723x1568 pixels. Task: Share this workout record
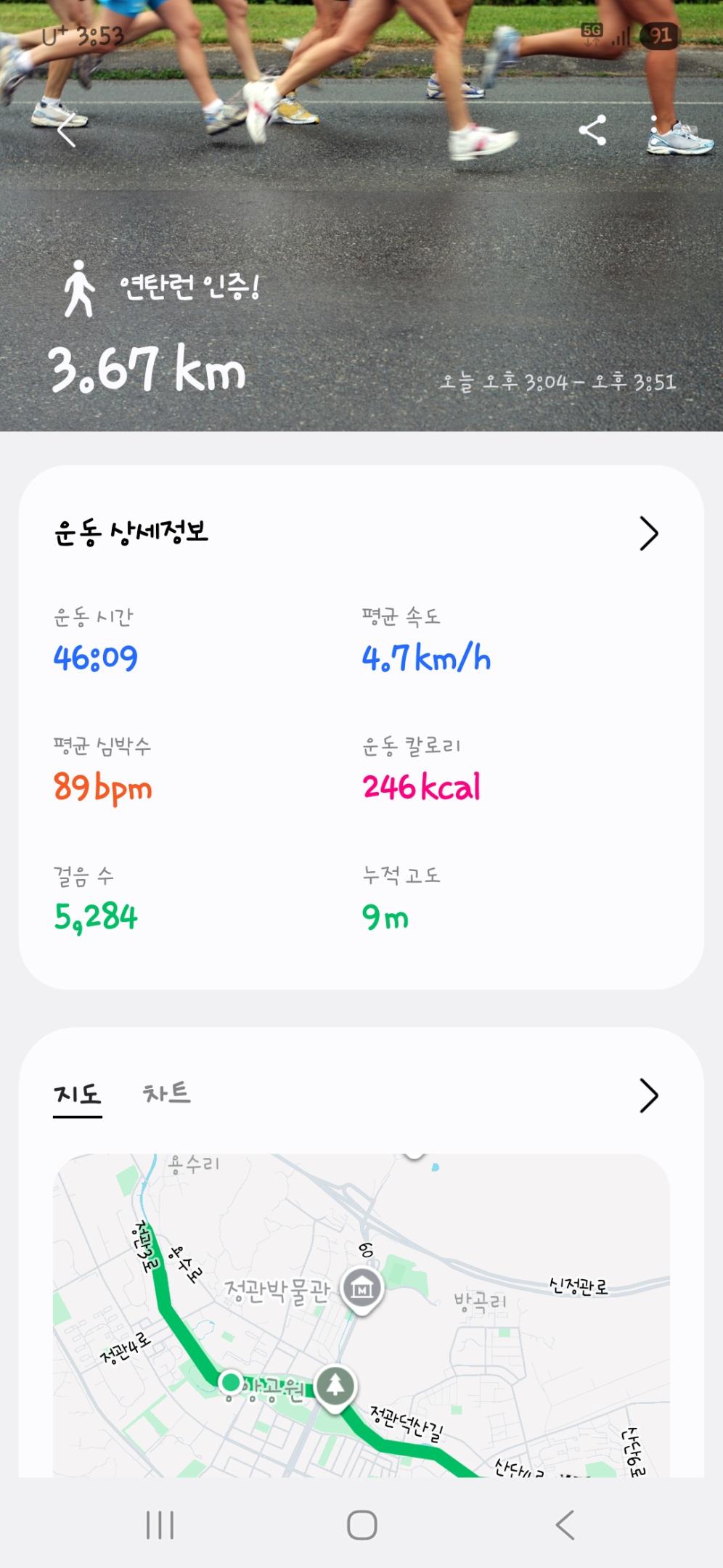pos(592,131)
